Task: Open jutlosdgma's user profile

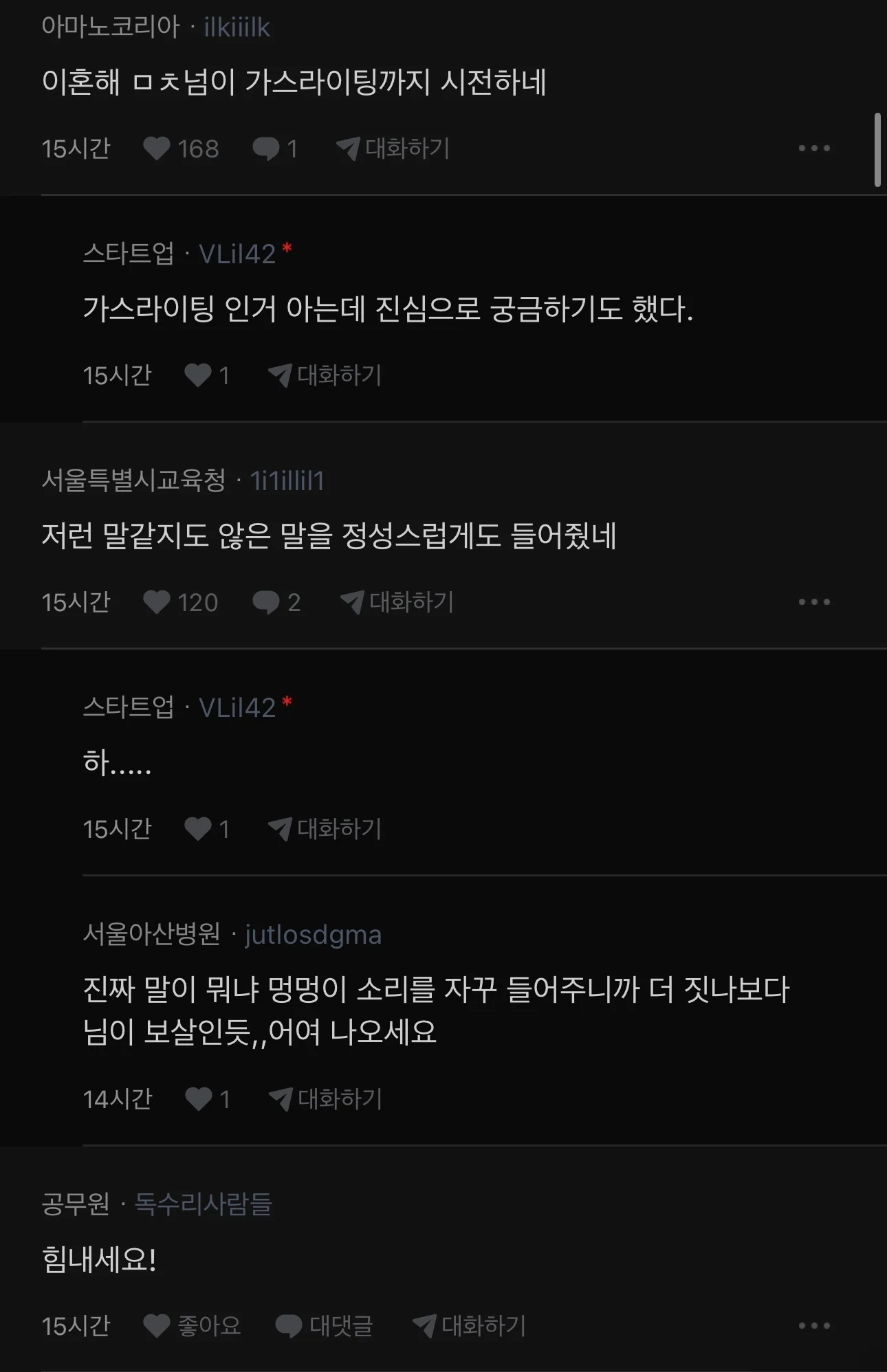Action: coord(314,933)
